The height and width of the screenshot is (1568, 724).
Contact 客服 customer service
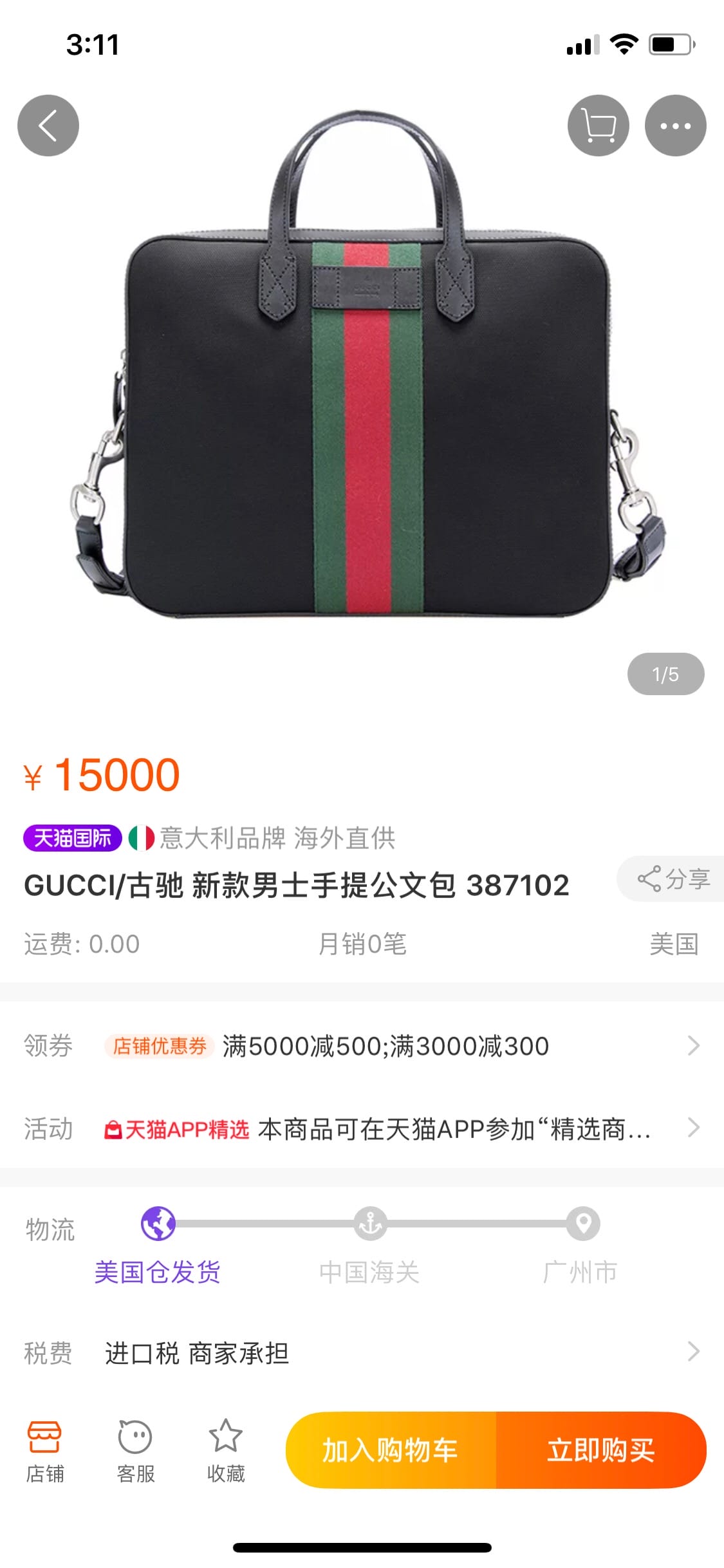(135, 1451)
